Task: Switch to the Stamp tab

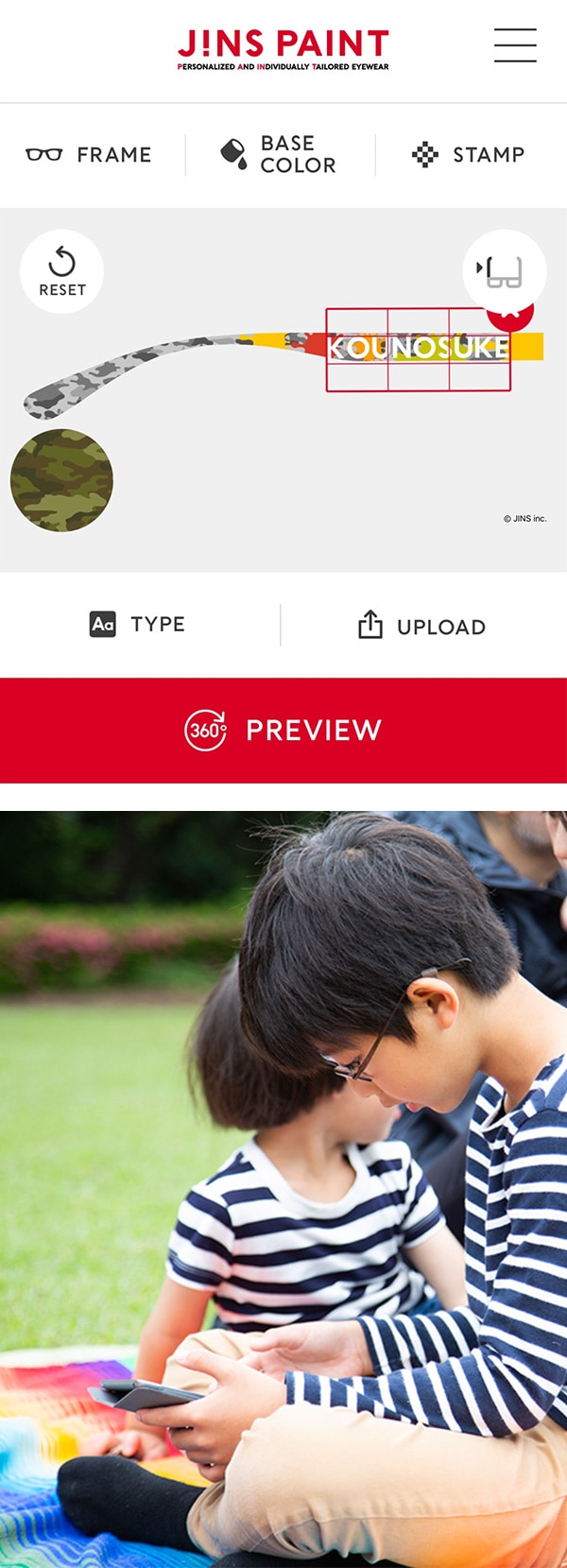Action: tap(470, 154)
